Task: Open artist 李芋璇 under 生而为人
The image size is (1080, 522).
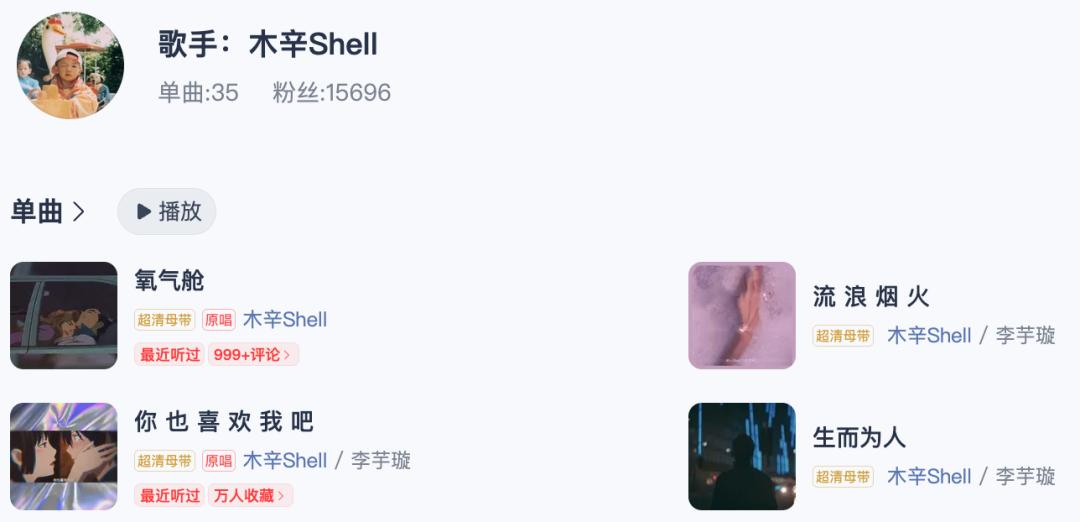Action: (1026, 476)
